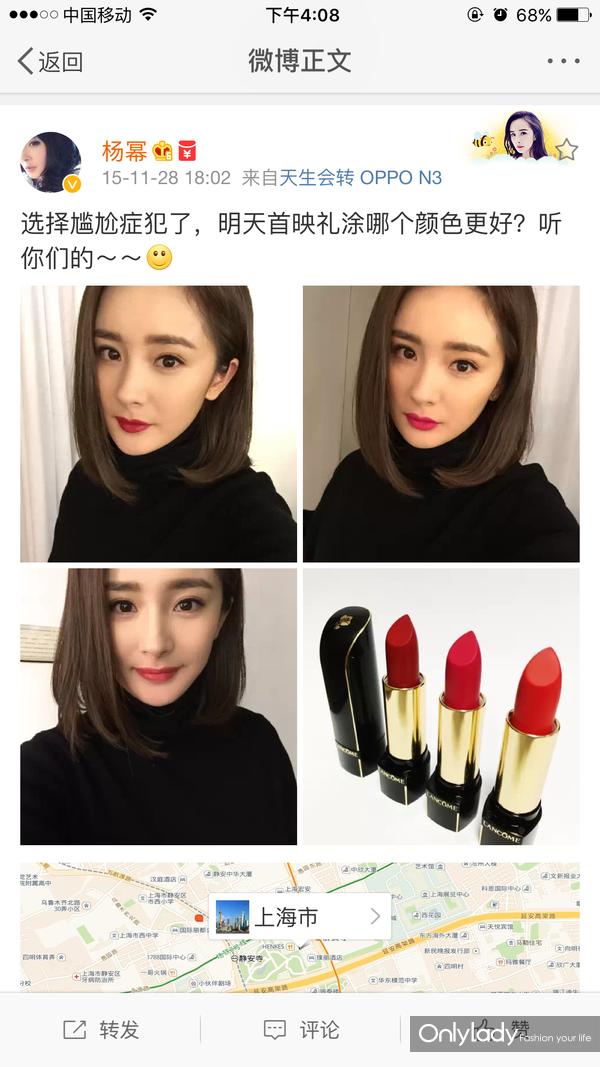Tap the username 杨幂
This screenshot has width=600, height=1067.
pyautogui.click(x=125, y=151)
